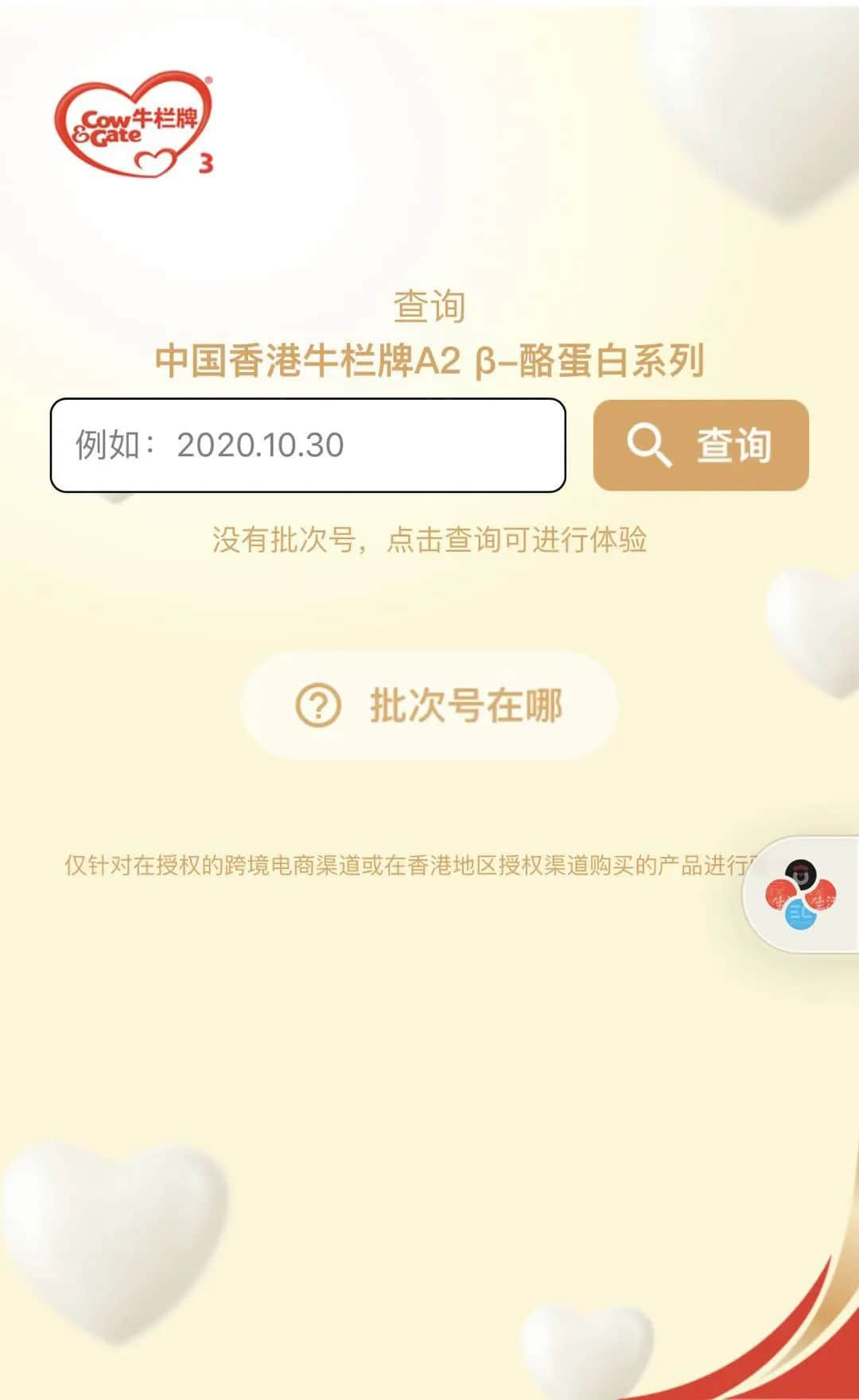Click the black camera icon in the floating widget

(x=801, y=874)
